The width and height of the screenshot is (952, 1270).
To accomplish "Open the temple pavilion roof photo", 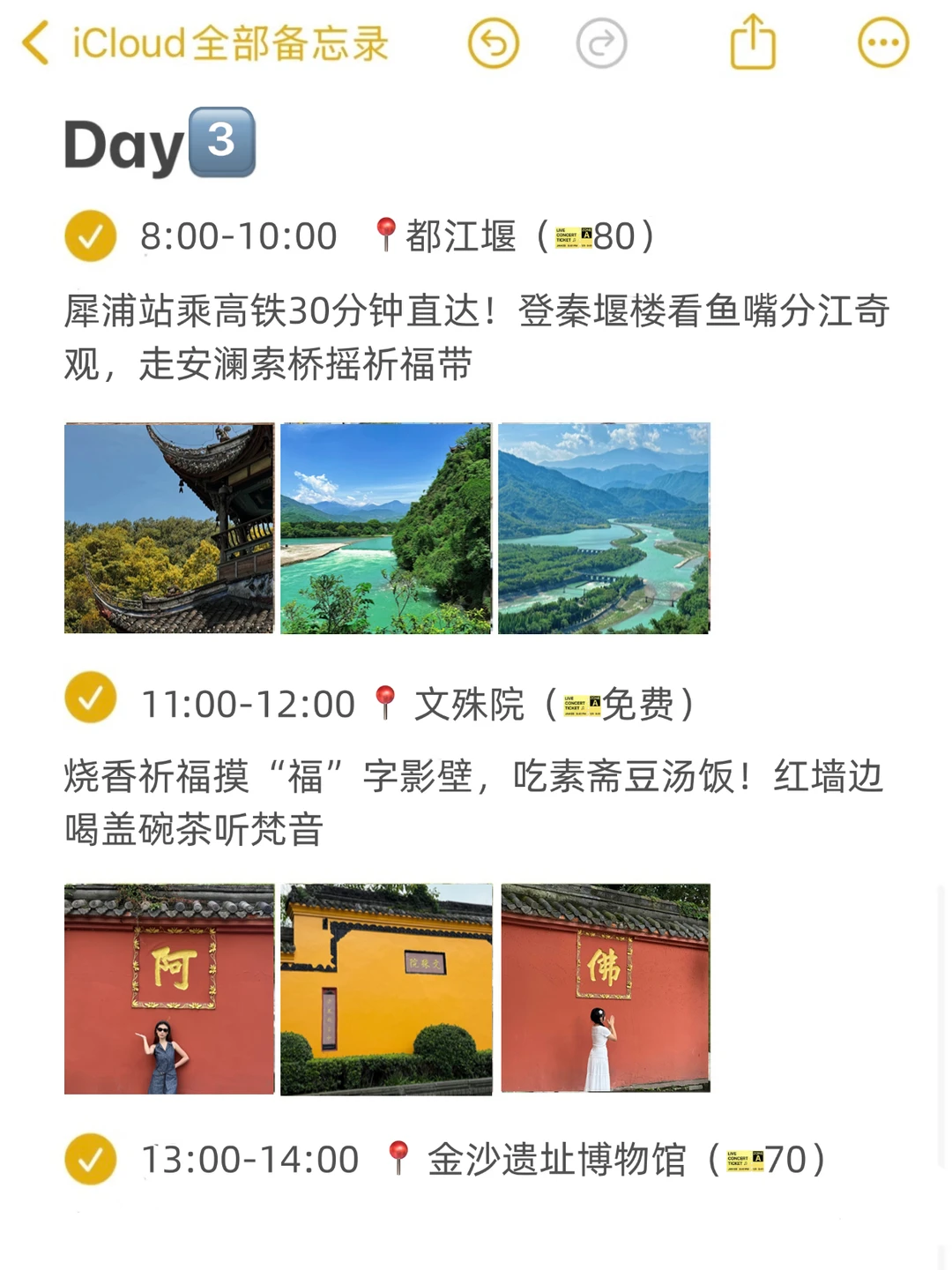I will [169, 527].
